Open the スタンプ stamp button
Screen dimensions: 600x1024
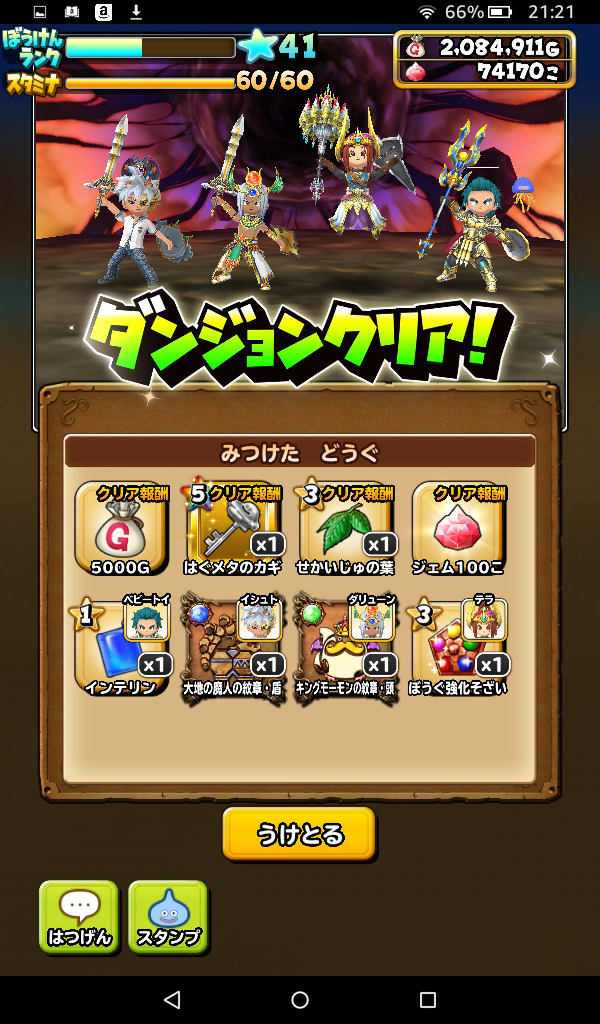(x=168, y=915)
